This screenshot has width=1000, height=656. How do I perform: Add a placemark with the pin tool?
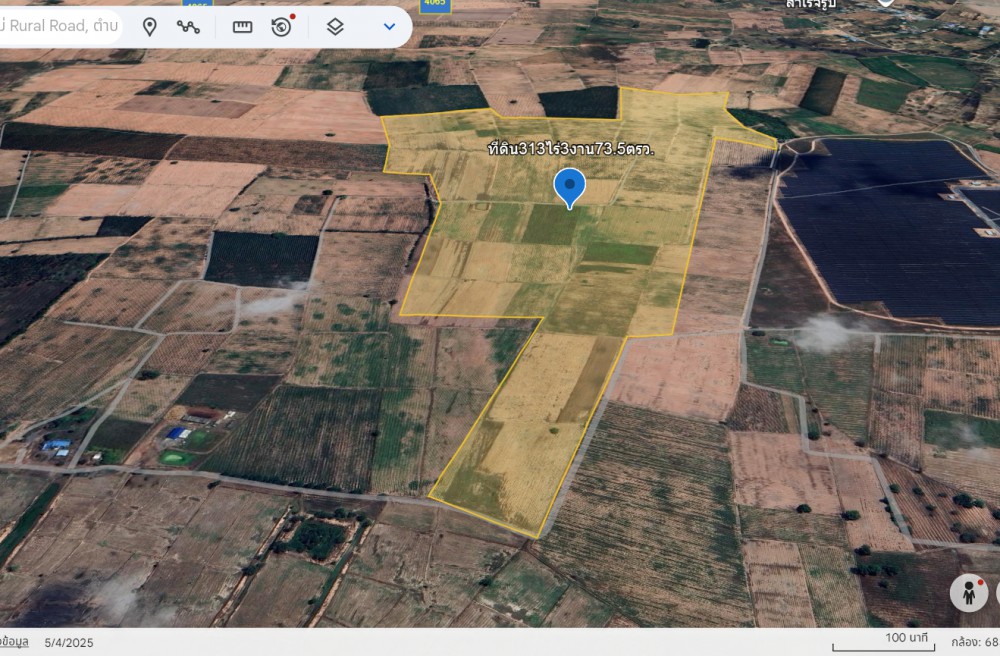(x=150, y=27)
